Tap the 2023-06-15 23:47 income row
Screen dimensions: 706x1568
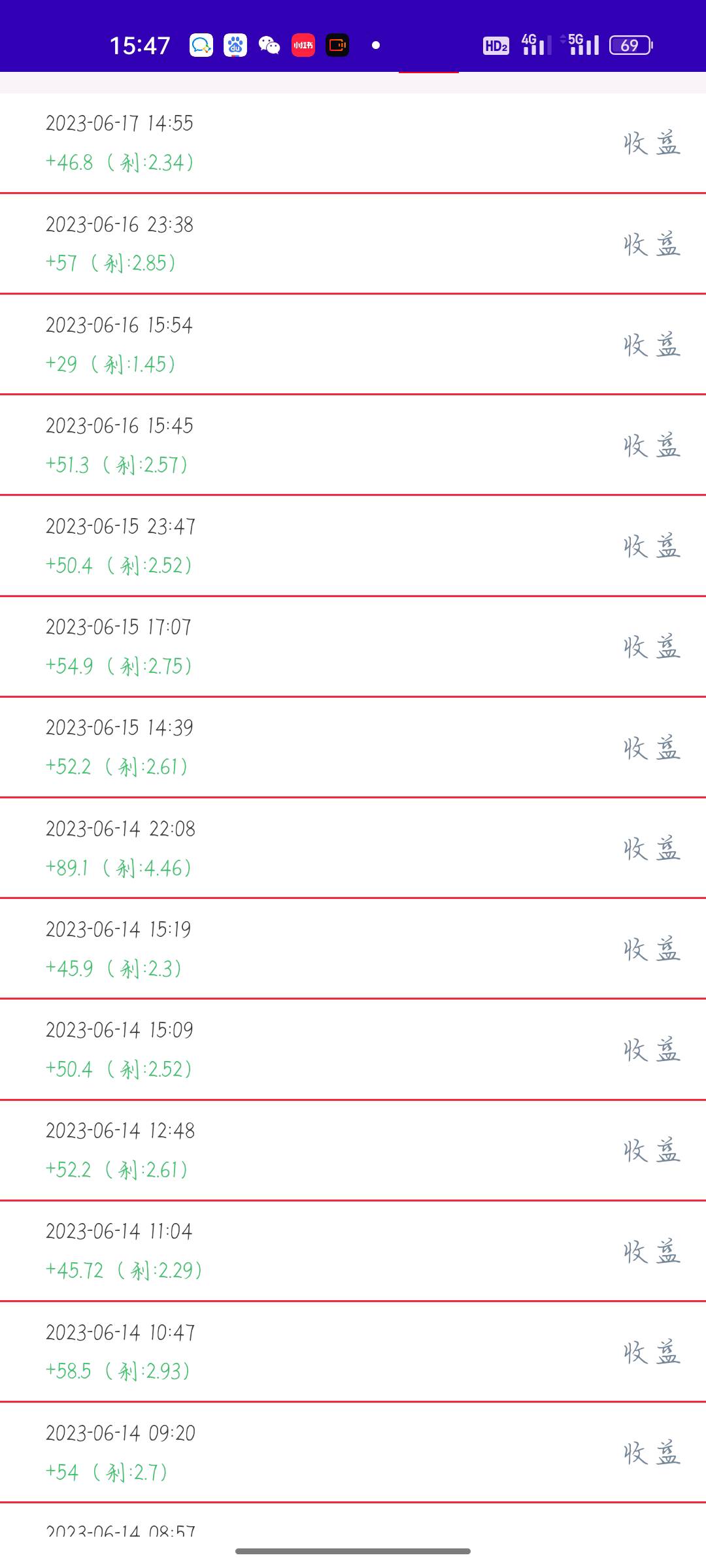coord(353,546)
